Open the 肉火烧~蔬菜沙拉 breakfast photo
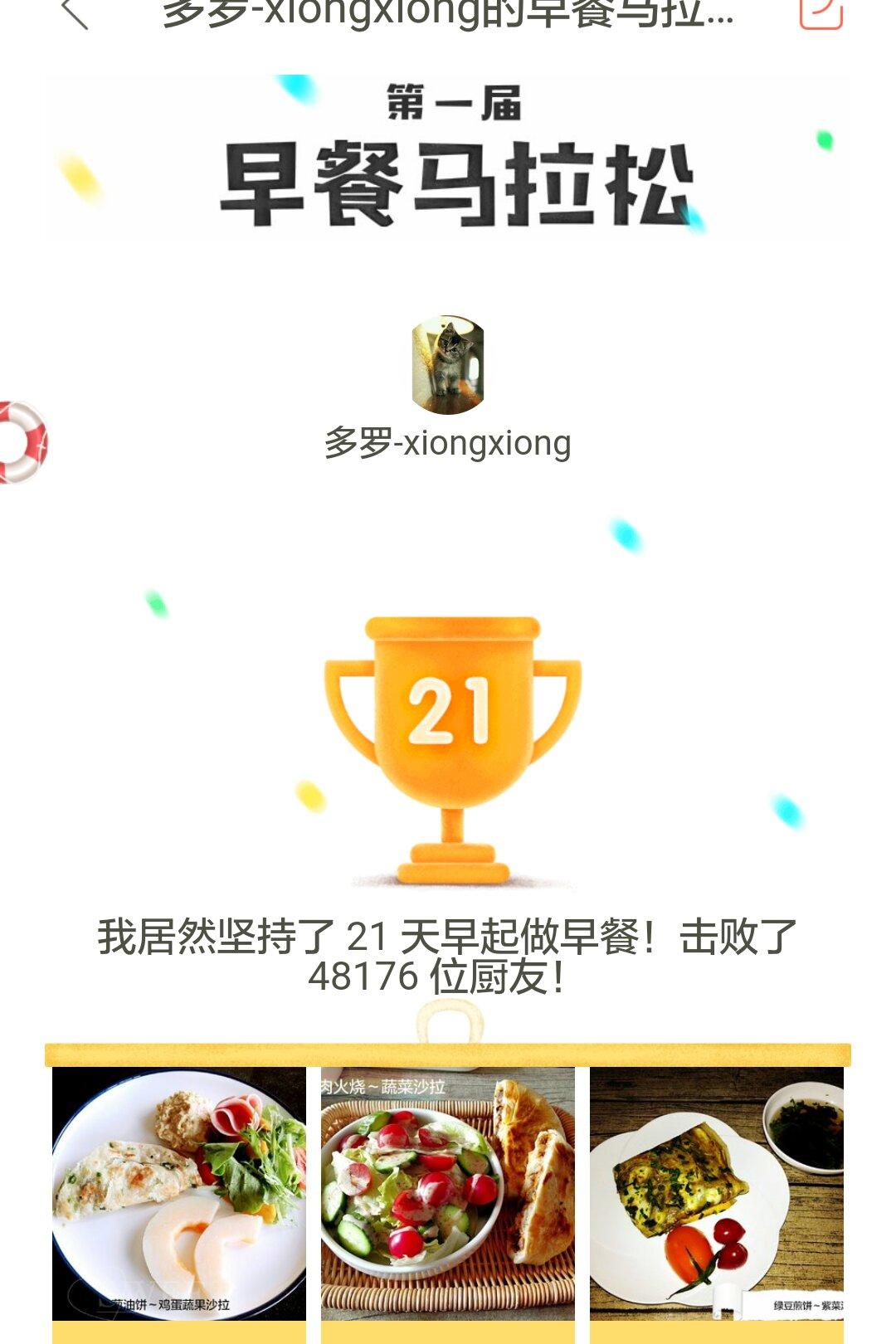Screen dimensions: 896x1344 tap(448, 1193)
